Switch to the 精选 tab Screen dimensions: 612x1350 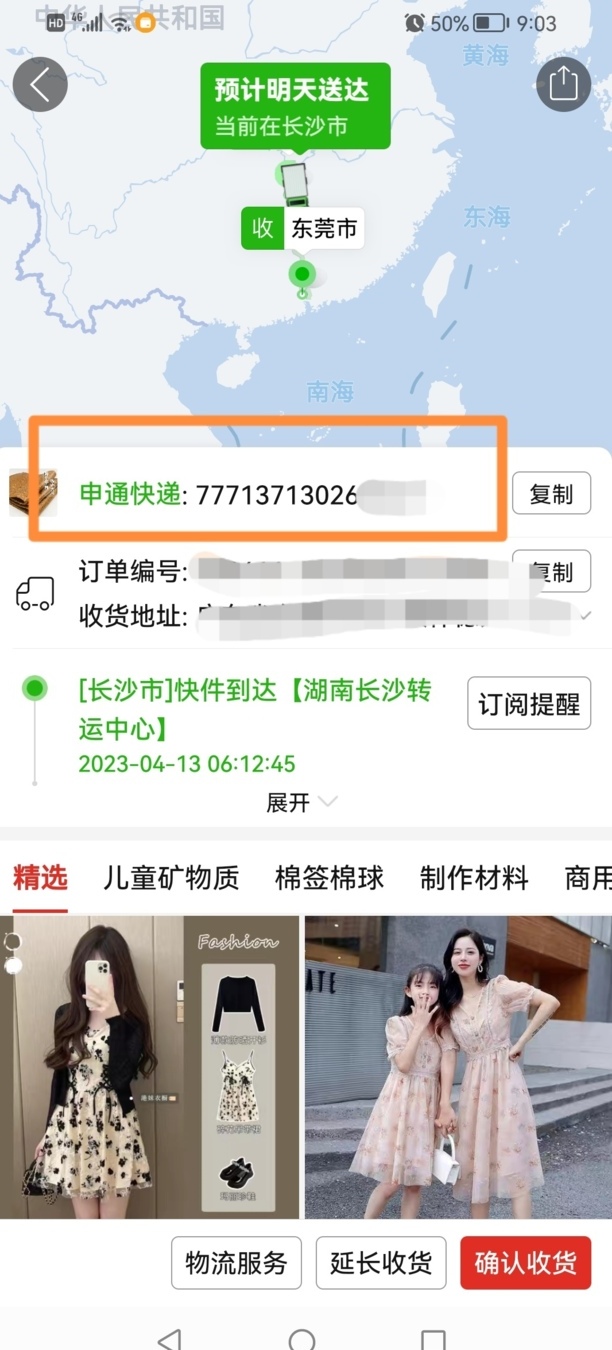click(40, 878)
